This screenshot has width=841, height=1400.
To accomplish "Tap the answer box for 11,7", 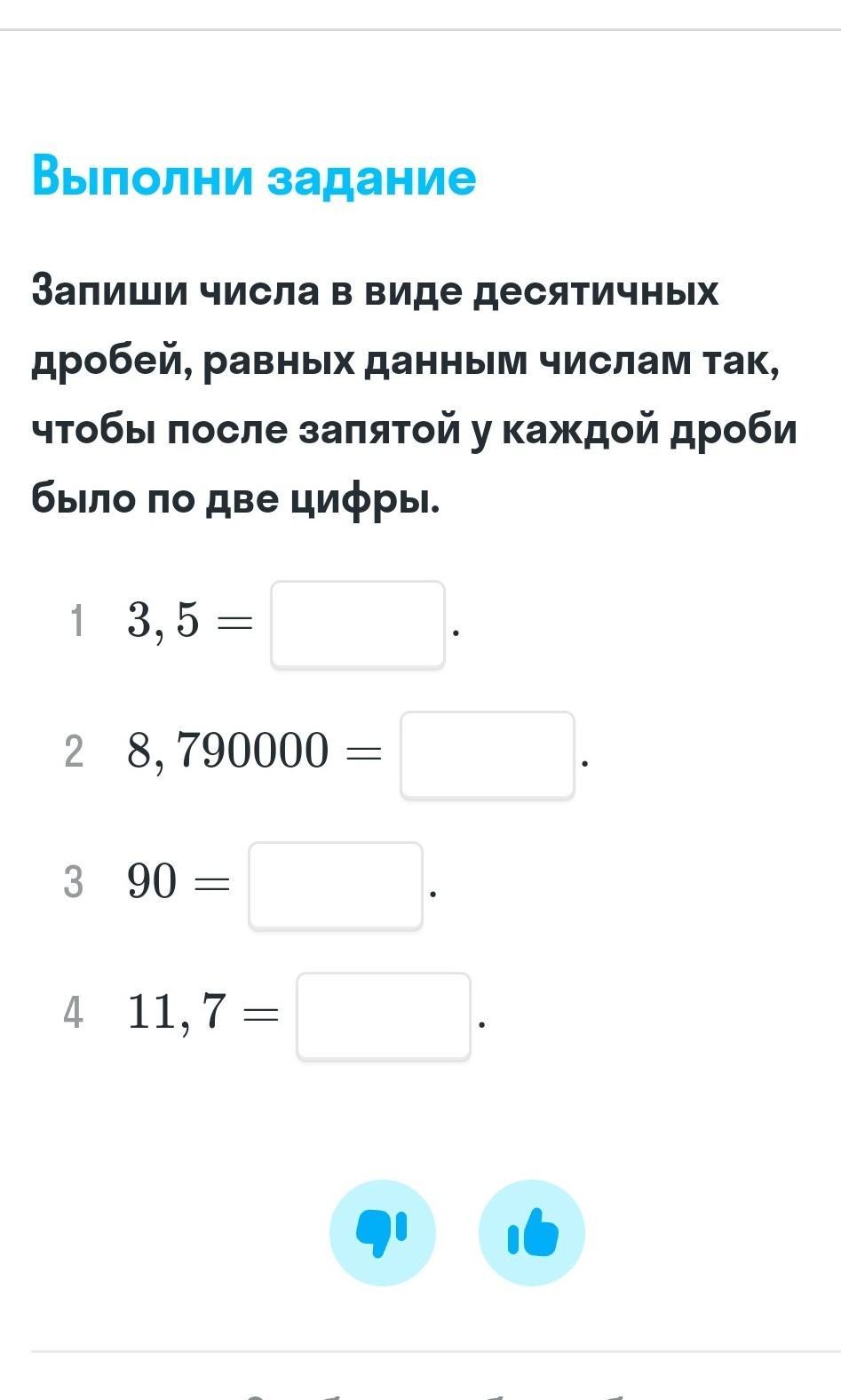I will 384,1016.
